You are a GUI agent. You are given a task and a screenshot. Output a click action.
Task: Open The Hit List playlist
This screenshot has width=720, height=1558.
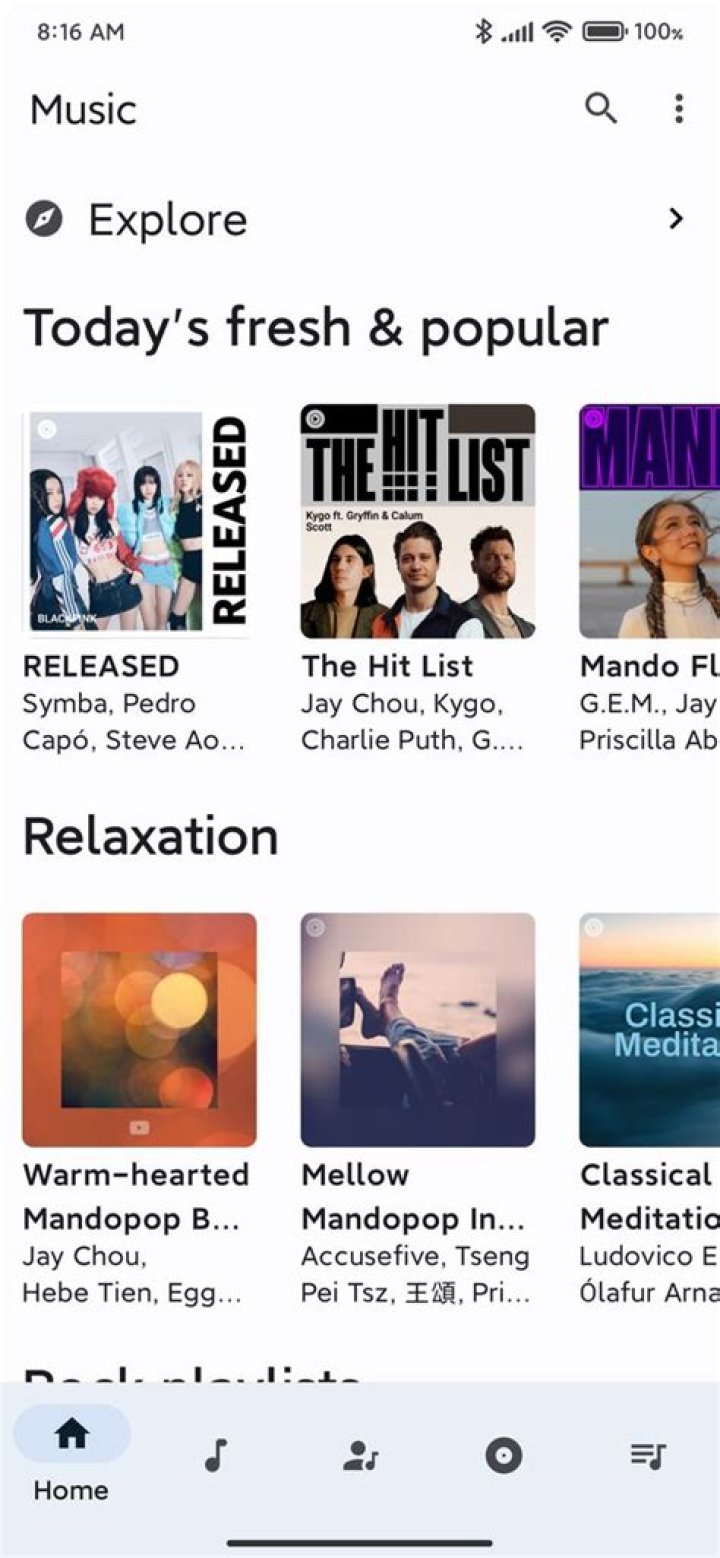418,521
